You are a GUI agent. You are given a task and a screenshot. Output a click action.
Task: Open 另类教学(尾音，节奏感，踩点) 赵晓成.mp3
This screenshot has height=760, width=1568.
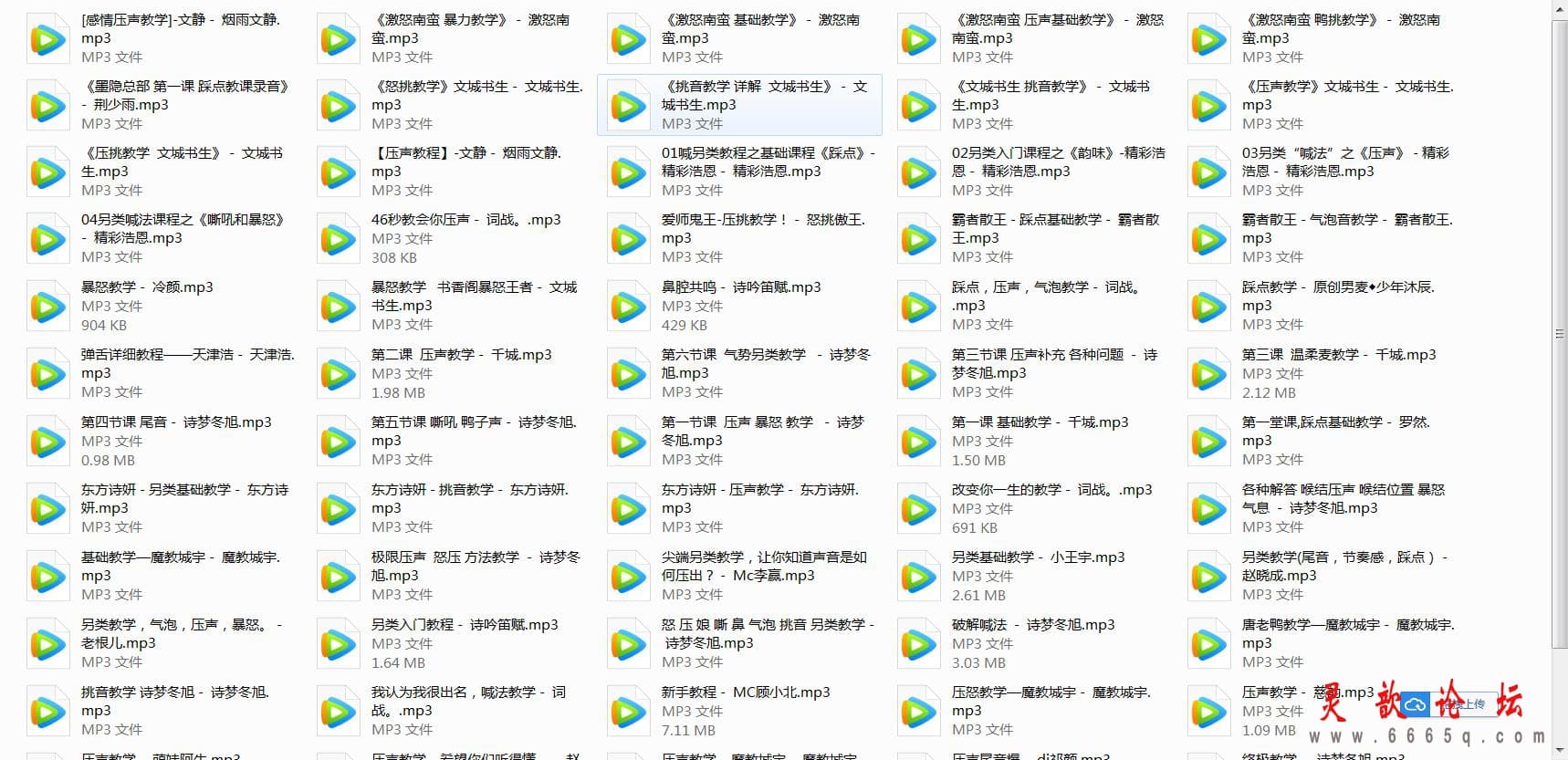click(1343, 566)
